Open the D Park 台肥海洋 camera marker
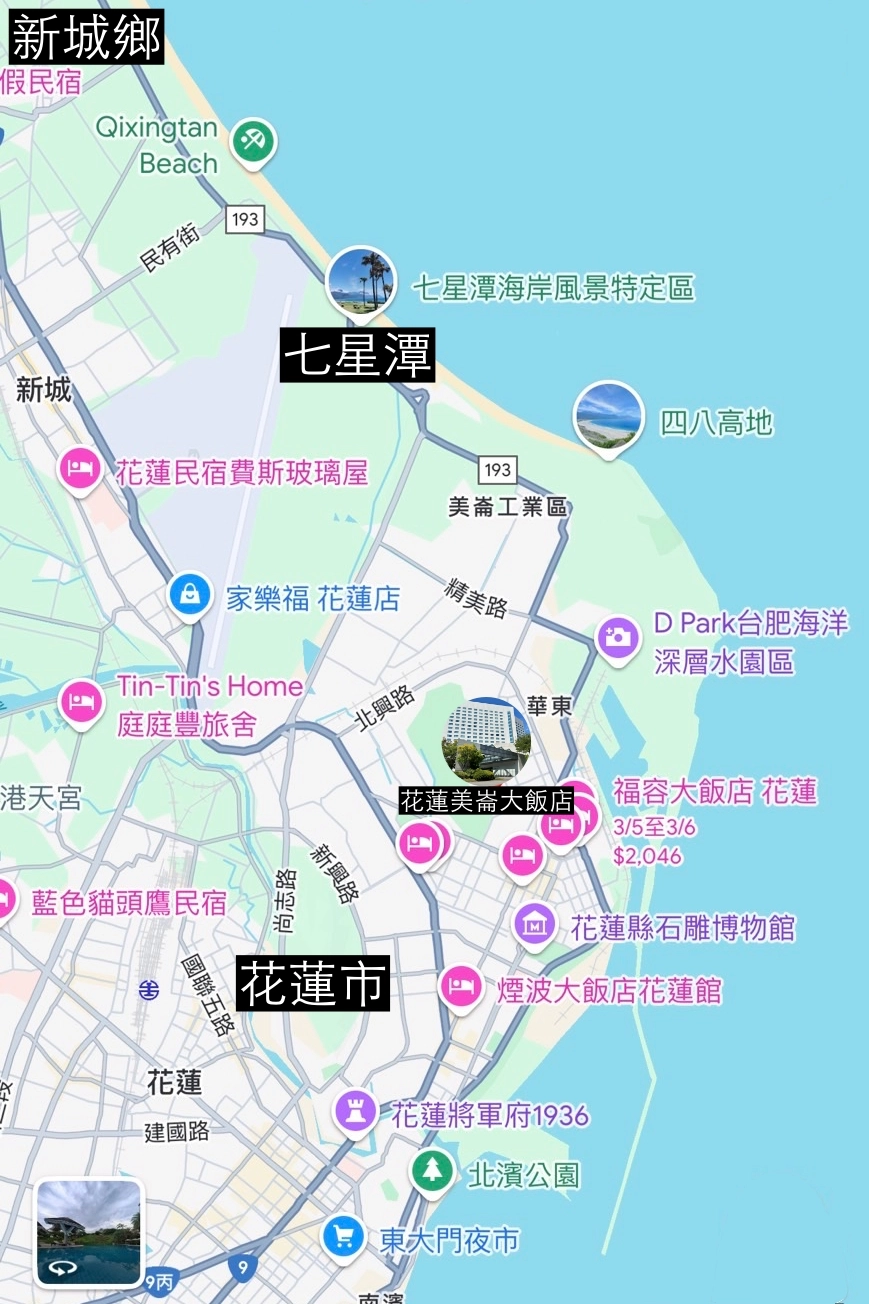This screenshot has width=869, height=1304. tap(617, 635)
